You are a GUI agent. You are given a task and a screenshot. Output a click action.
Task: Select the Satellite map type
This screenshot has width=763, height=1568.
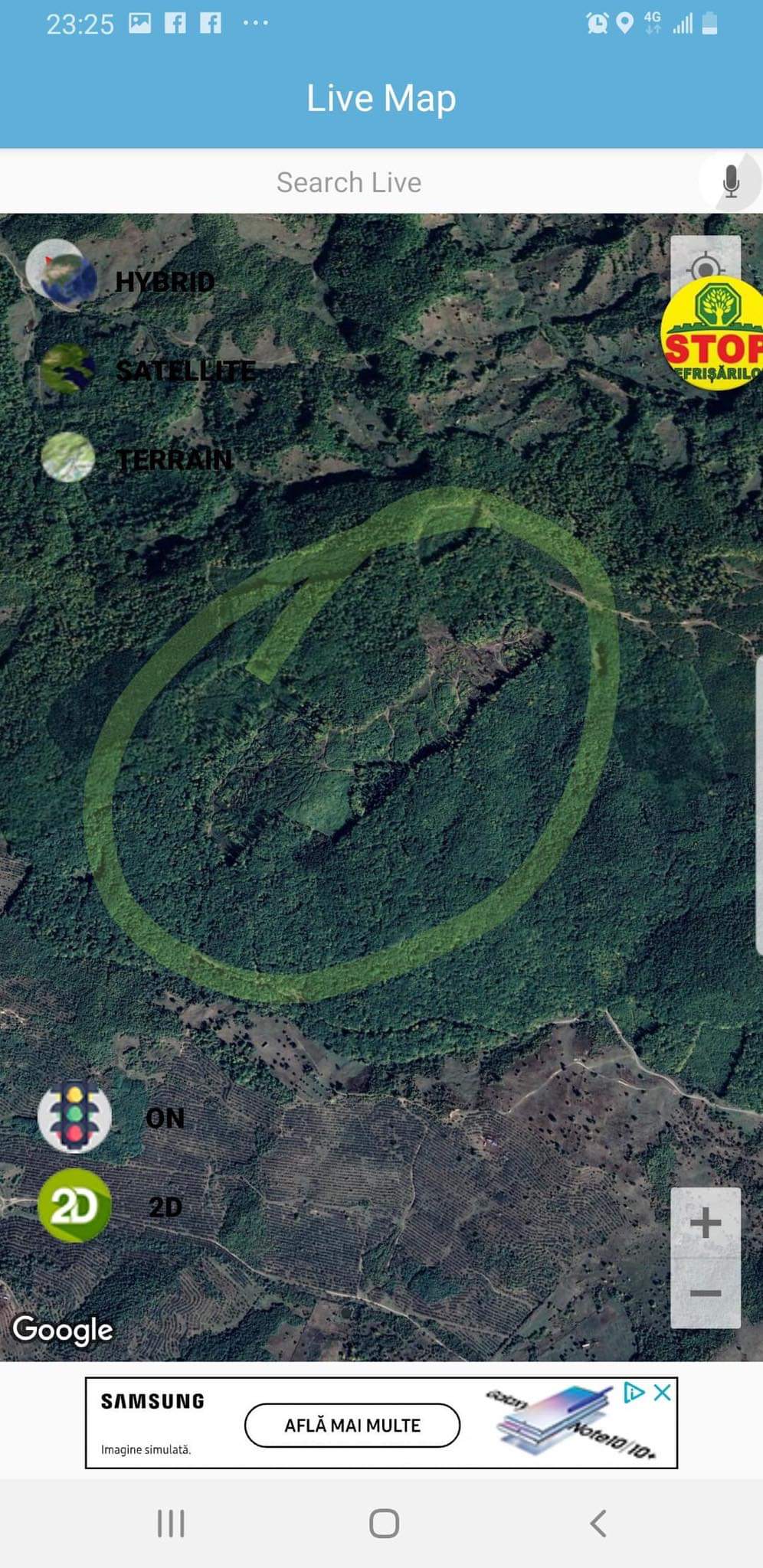(68, 369)
